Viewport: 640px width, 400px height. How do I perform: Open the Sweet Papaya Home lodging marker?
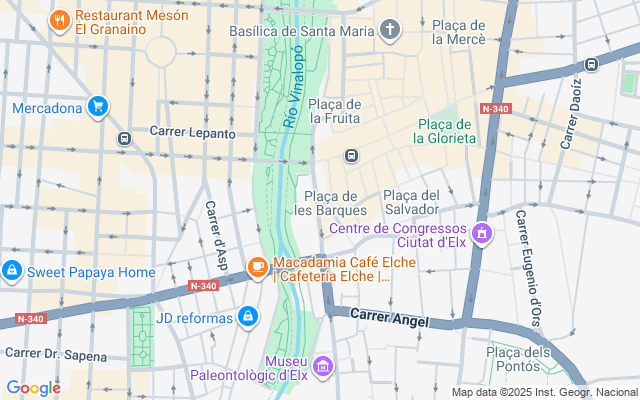(x=12, y=271)
